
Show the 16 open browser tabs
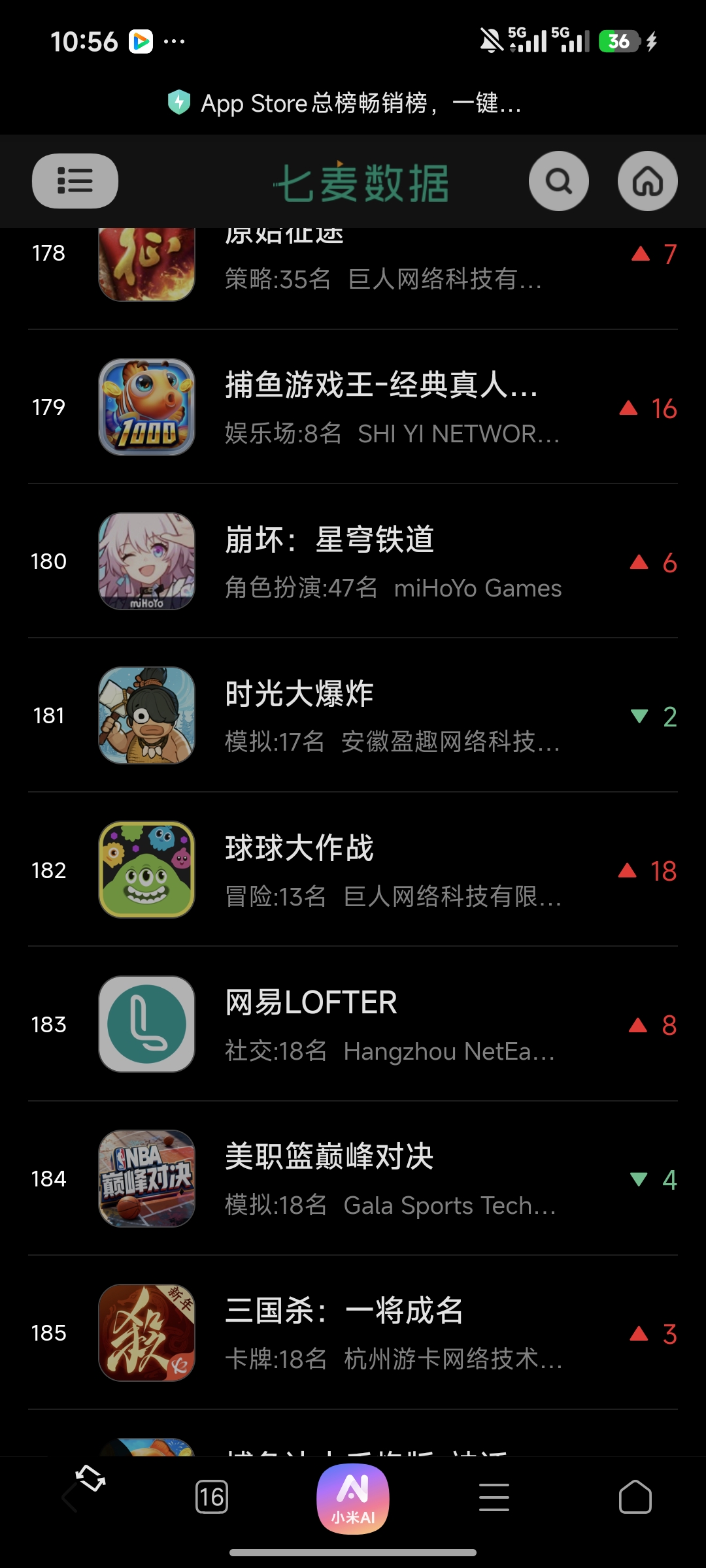[x=212, y=1497]
